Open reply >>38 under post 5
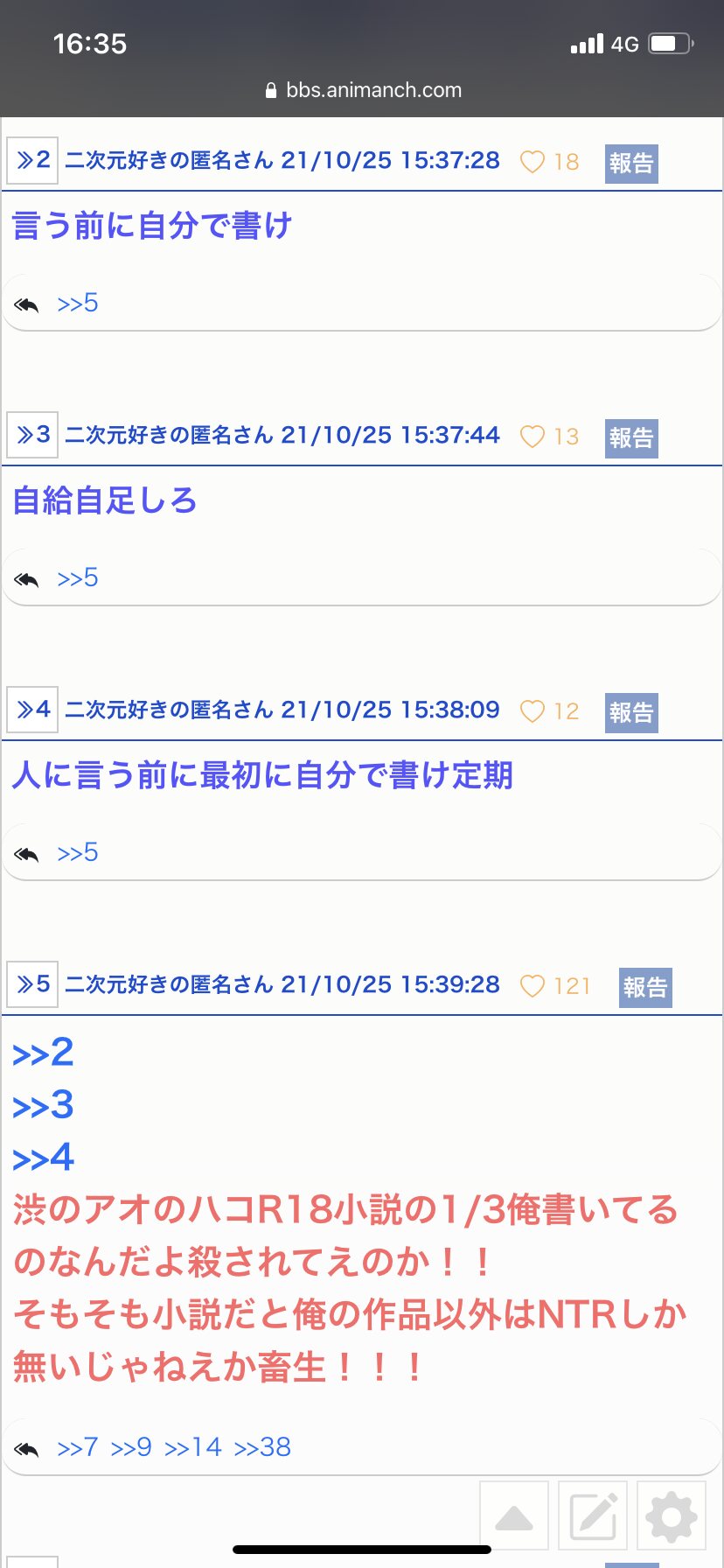 point(262,1448)
